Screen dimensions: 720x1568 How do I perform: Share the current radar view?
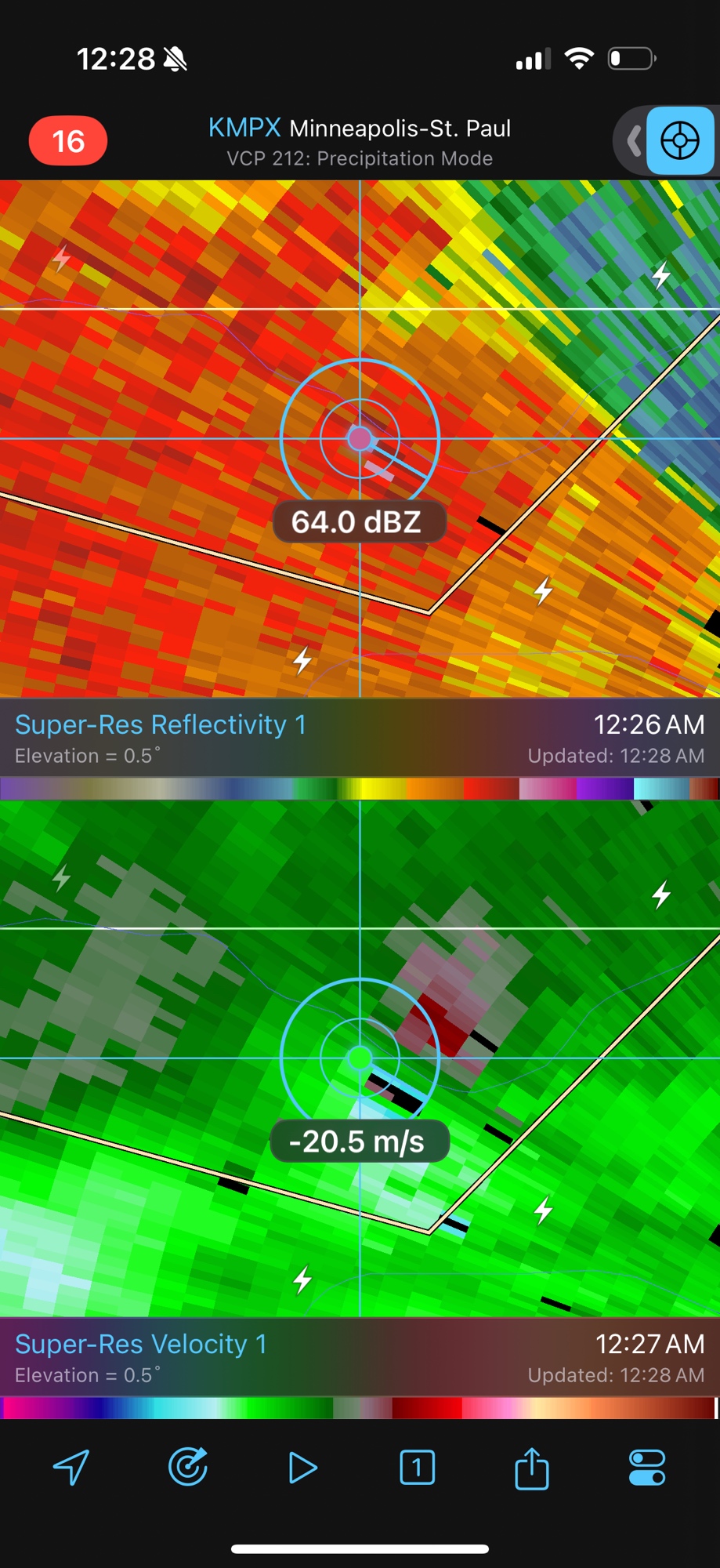coord(532,1468)
